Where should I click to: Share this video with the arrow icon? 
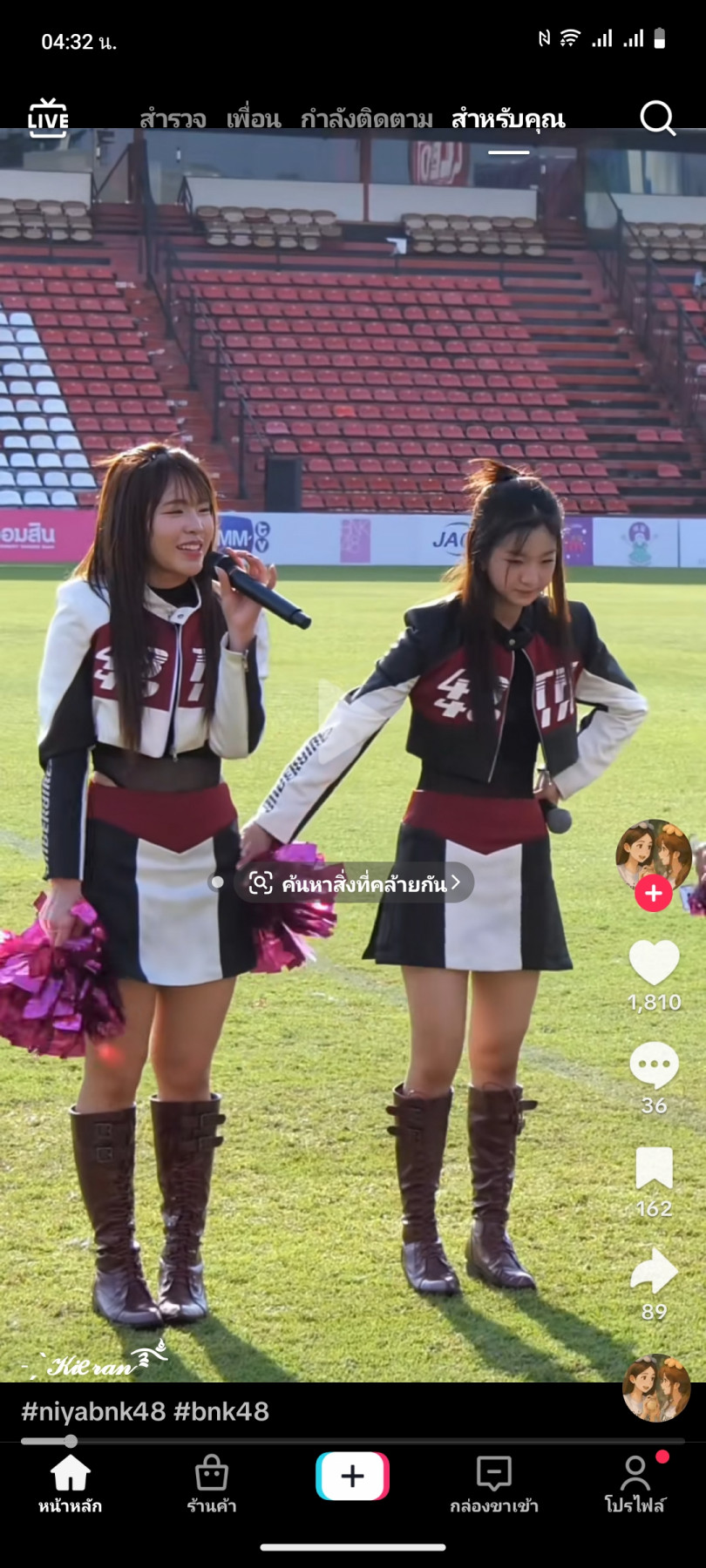pyautogui.click(x=654, y=1272)
